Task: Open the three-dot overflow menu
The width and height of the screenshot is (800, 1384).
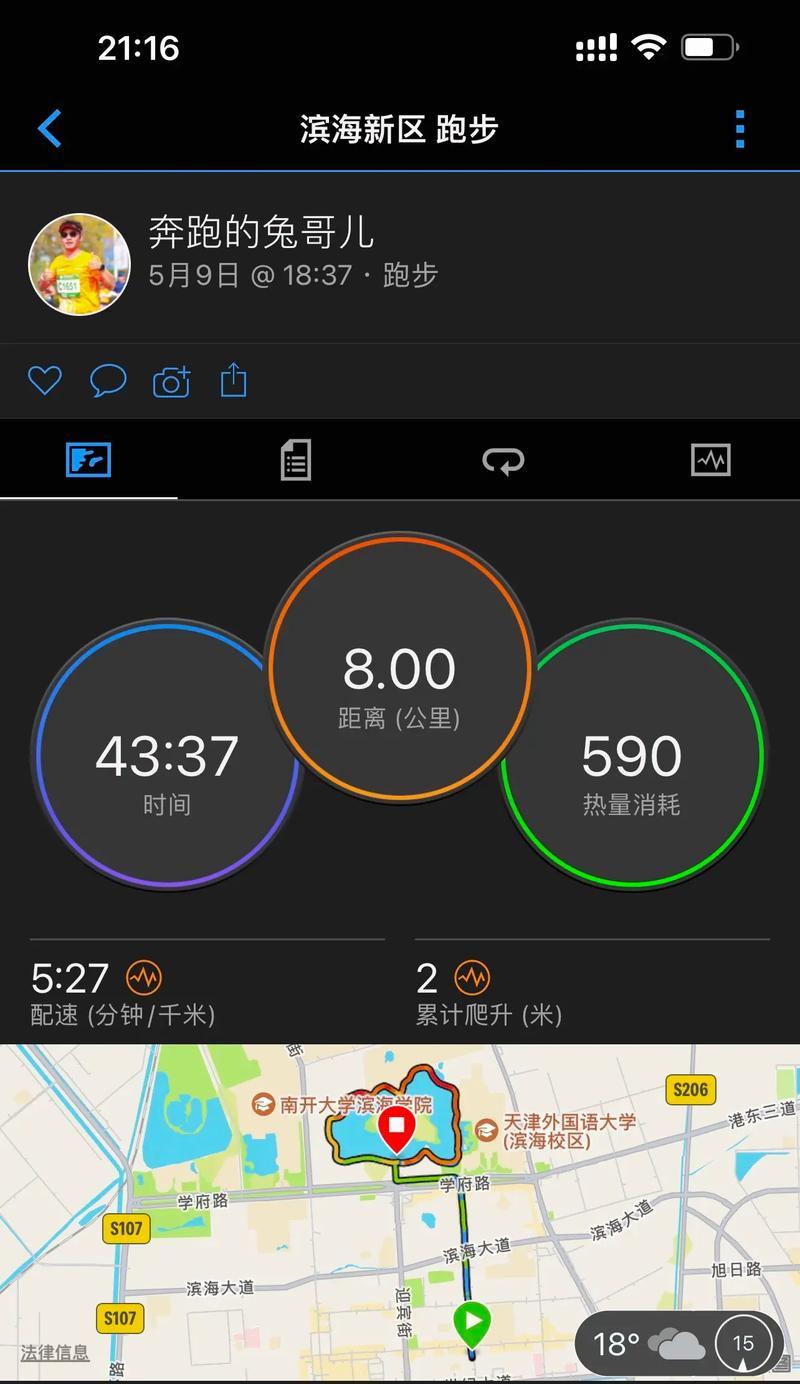Action: coord(740,129)
